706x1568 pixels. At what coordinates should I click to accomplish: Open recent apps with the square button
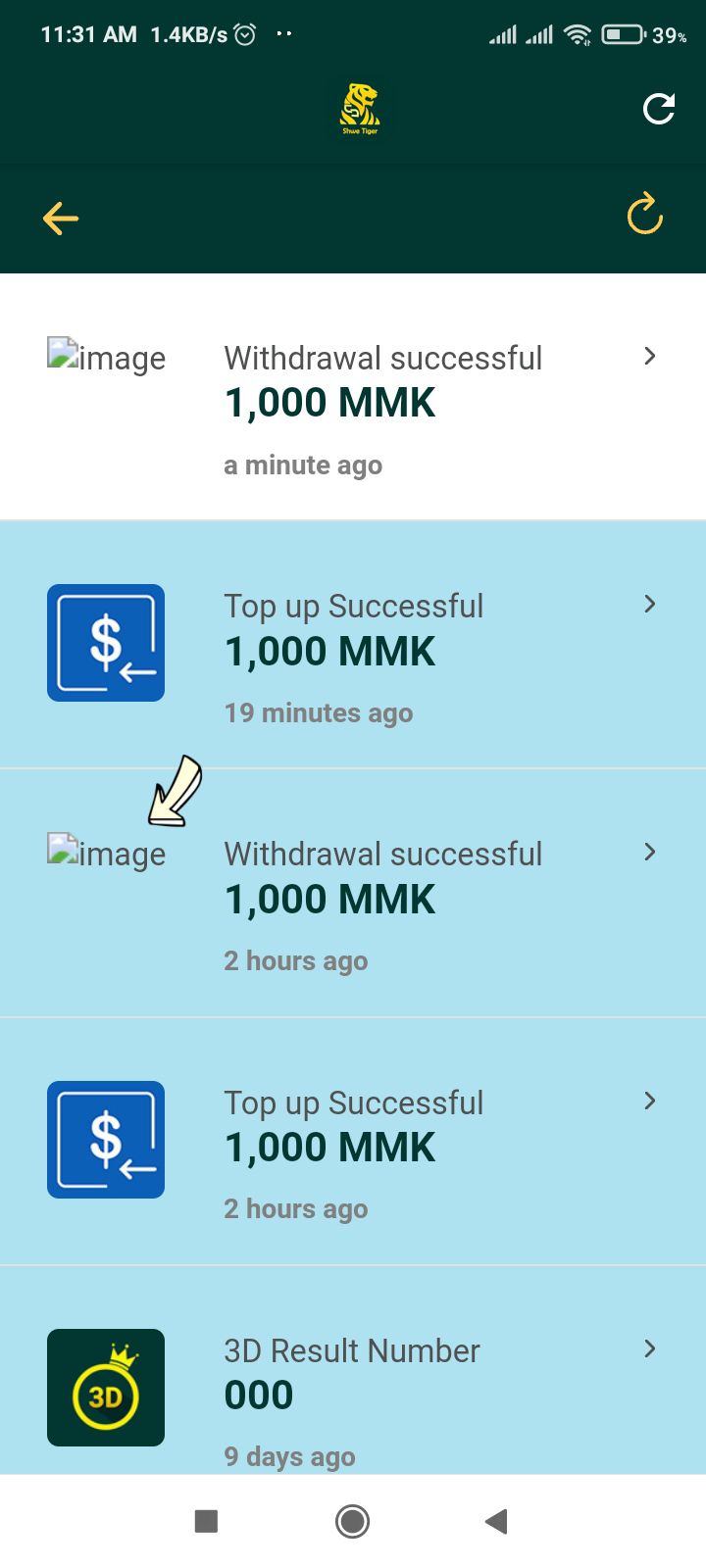coord(206,1521)
